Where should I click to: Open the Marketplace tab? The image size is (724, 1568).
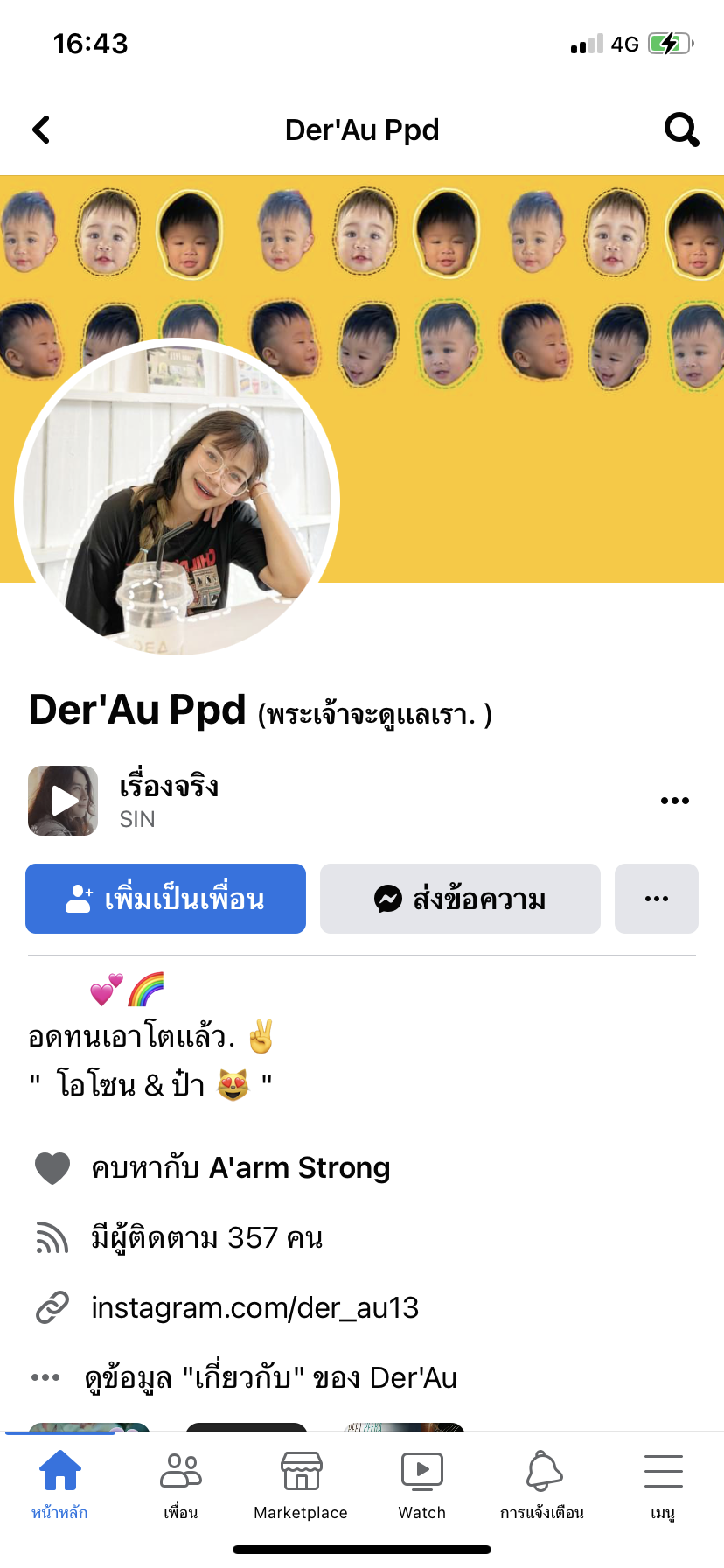click(x=301, y=1483)
